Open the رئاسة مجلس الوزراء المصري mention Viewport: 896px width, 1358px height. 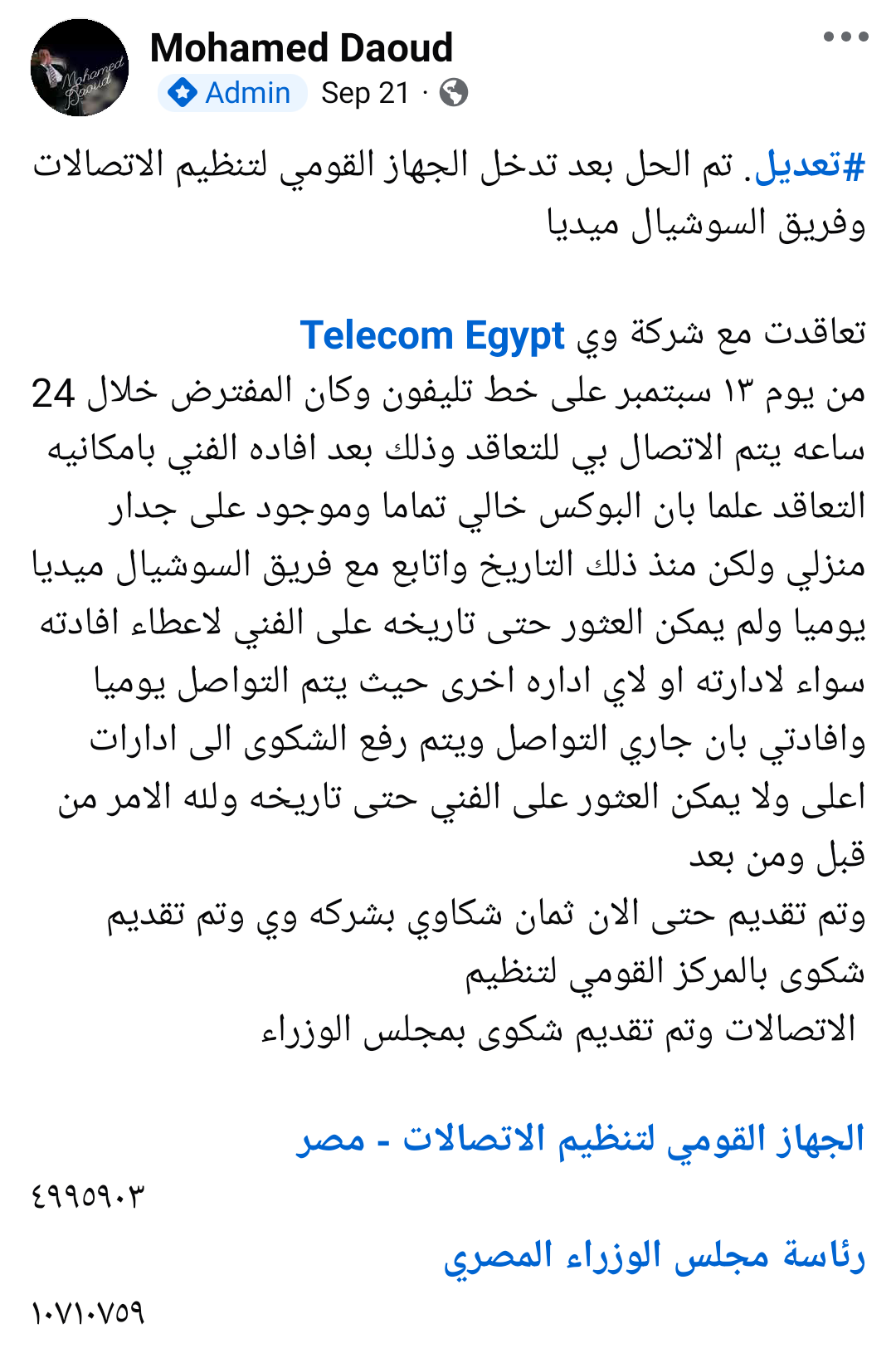pyautogui.click(x=655, y=1255)
